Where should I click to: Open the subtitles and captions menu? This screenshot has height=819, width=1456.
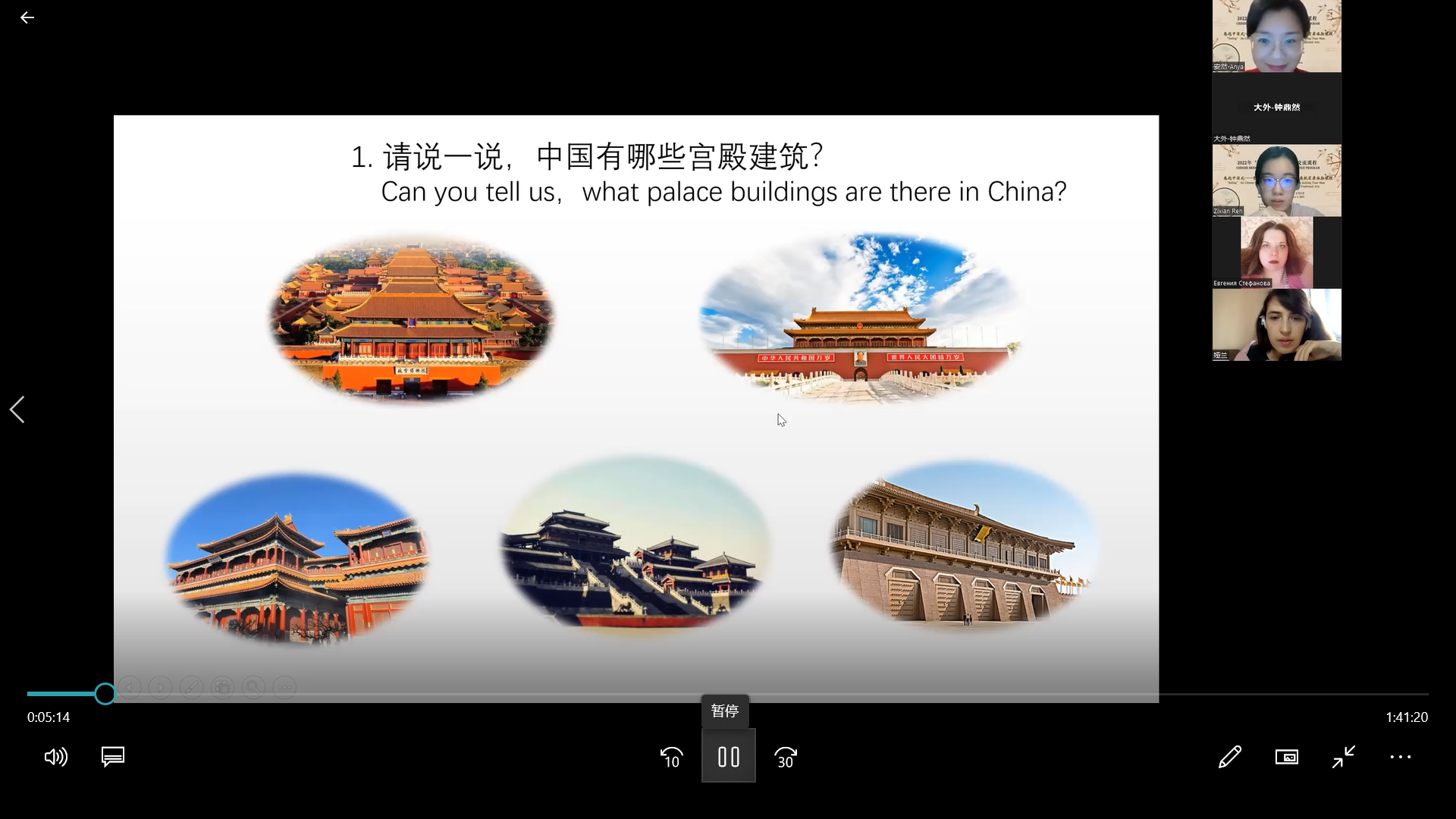tap(113, 757)
